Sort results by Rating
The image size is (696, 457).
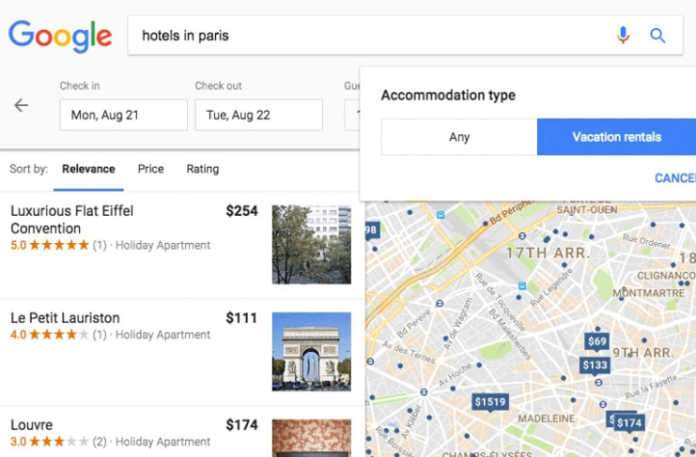[202, 169]
